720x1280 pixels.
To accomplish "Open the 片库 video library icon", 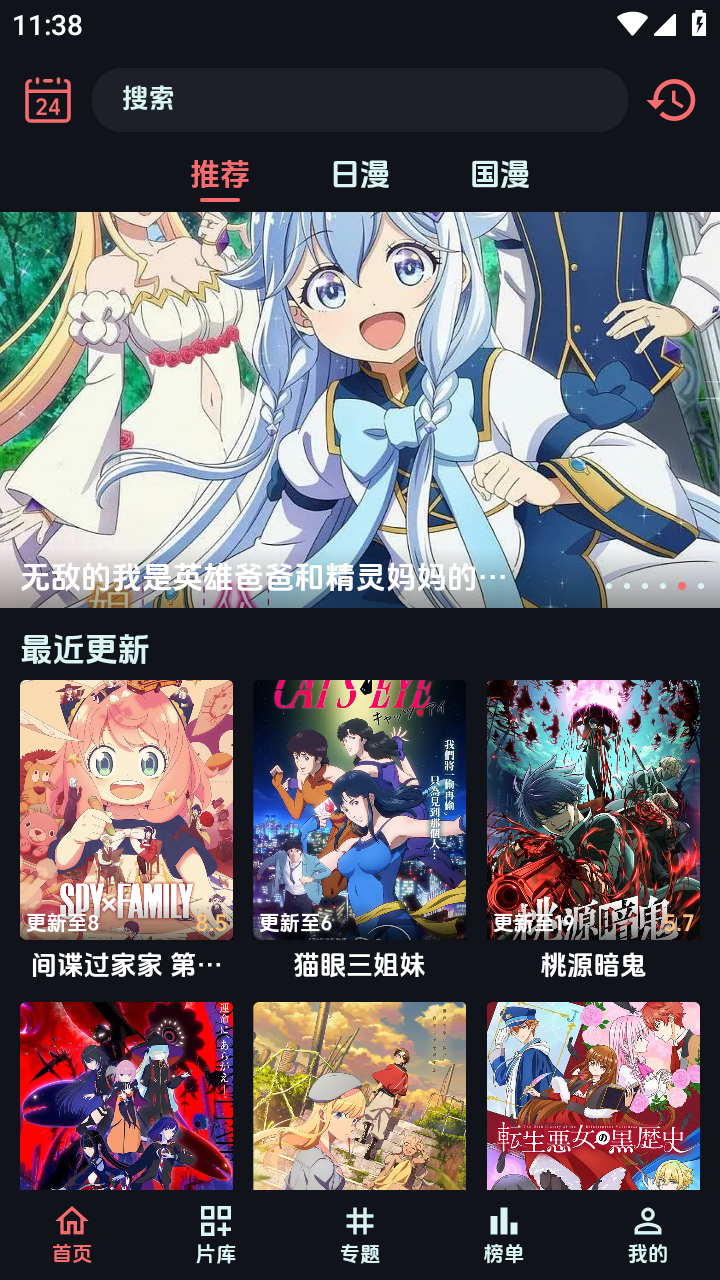I will pyautogui.click(x=216, y=1222).
